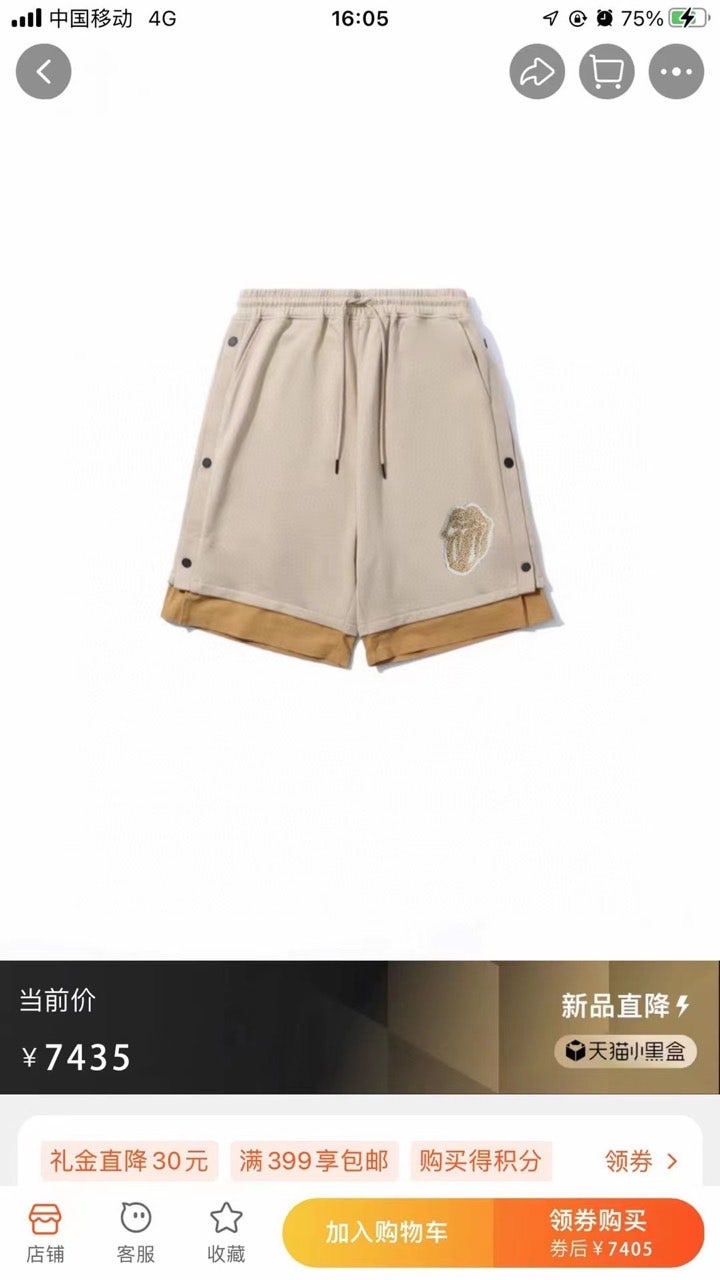
Task: Open the shorts product image
Action: [x=360, y=475]
